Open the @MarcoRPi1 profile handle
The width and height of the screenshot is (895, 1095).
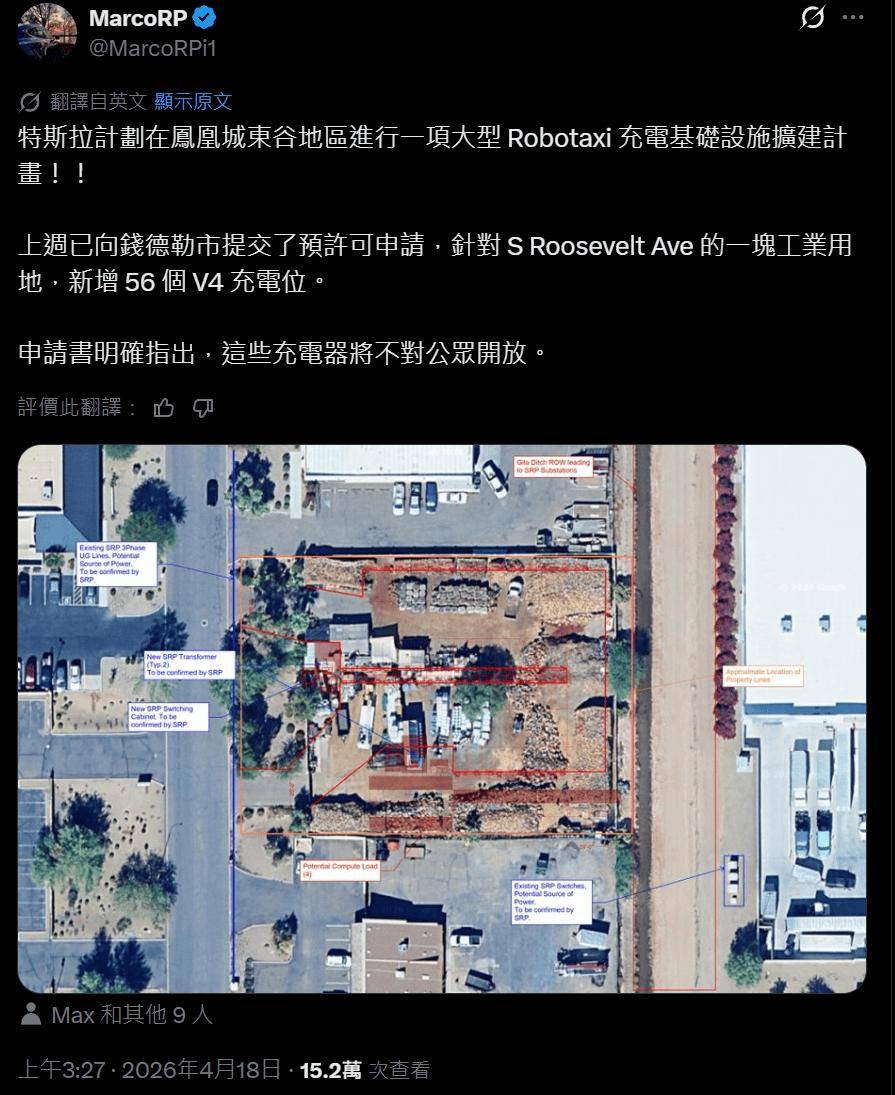pos(152,47)
